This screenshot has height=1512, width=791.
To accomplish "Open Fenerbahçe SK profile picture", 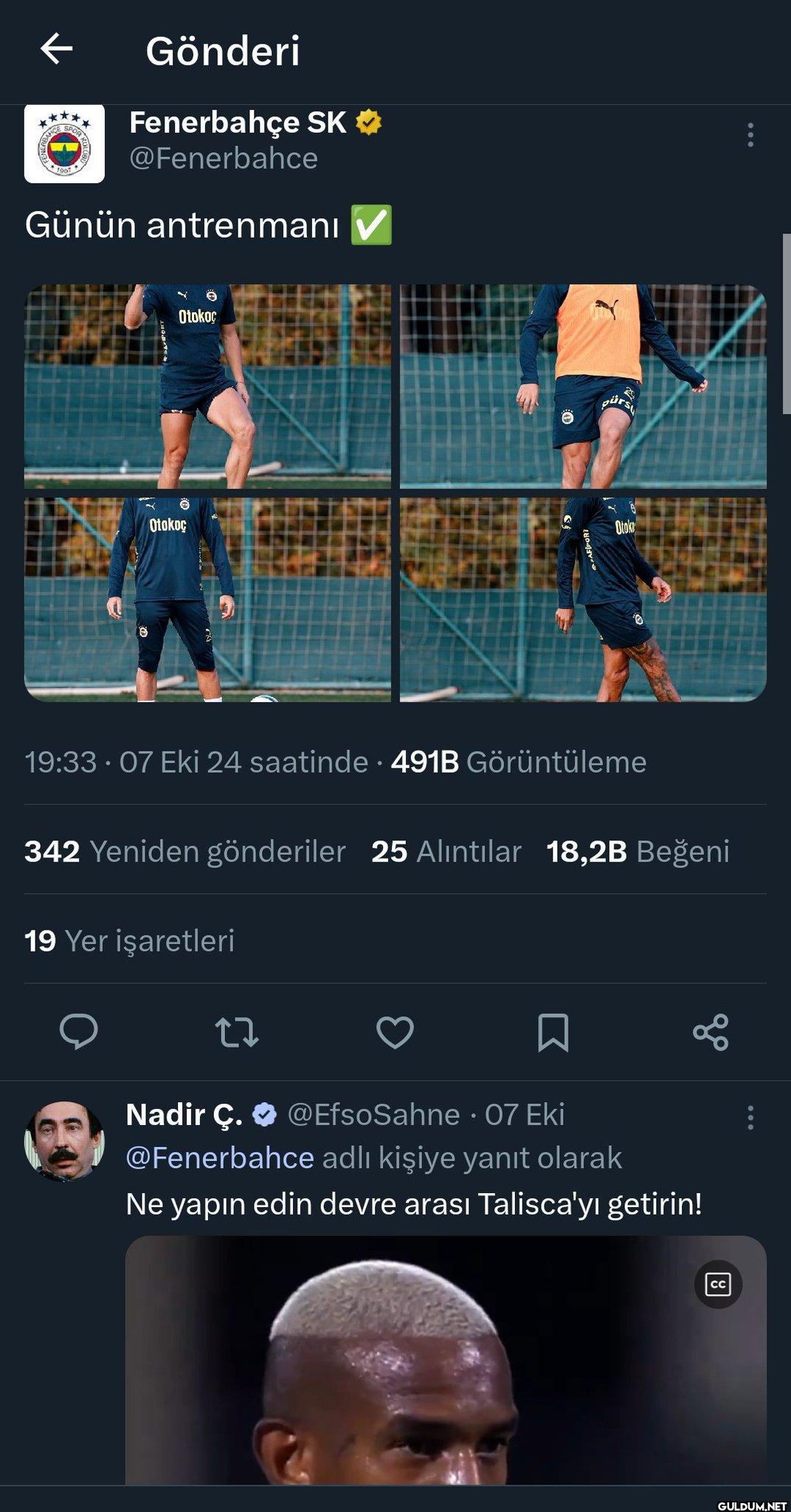I will coord(64,143).
